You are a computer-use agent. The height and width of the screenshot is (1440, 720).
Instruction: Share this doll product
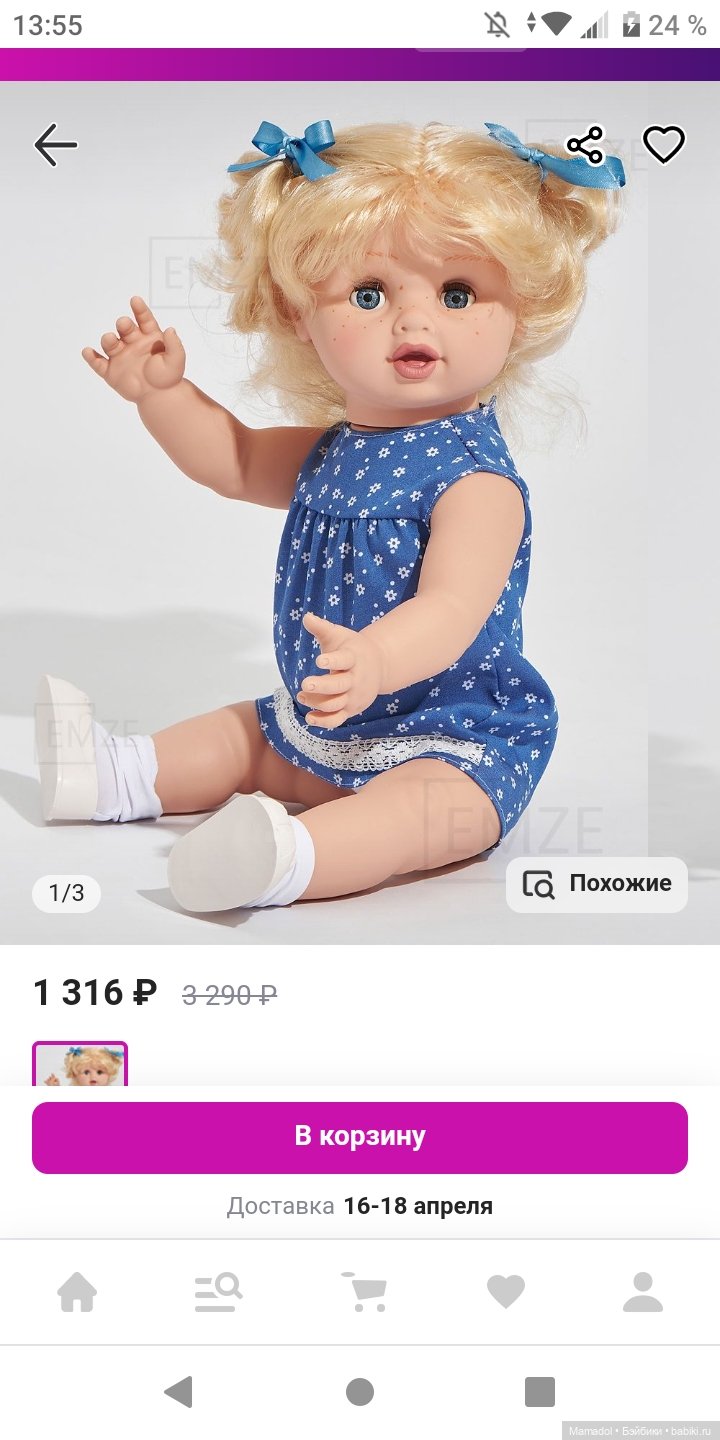[x=585, y=146]
